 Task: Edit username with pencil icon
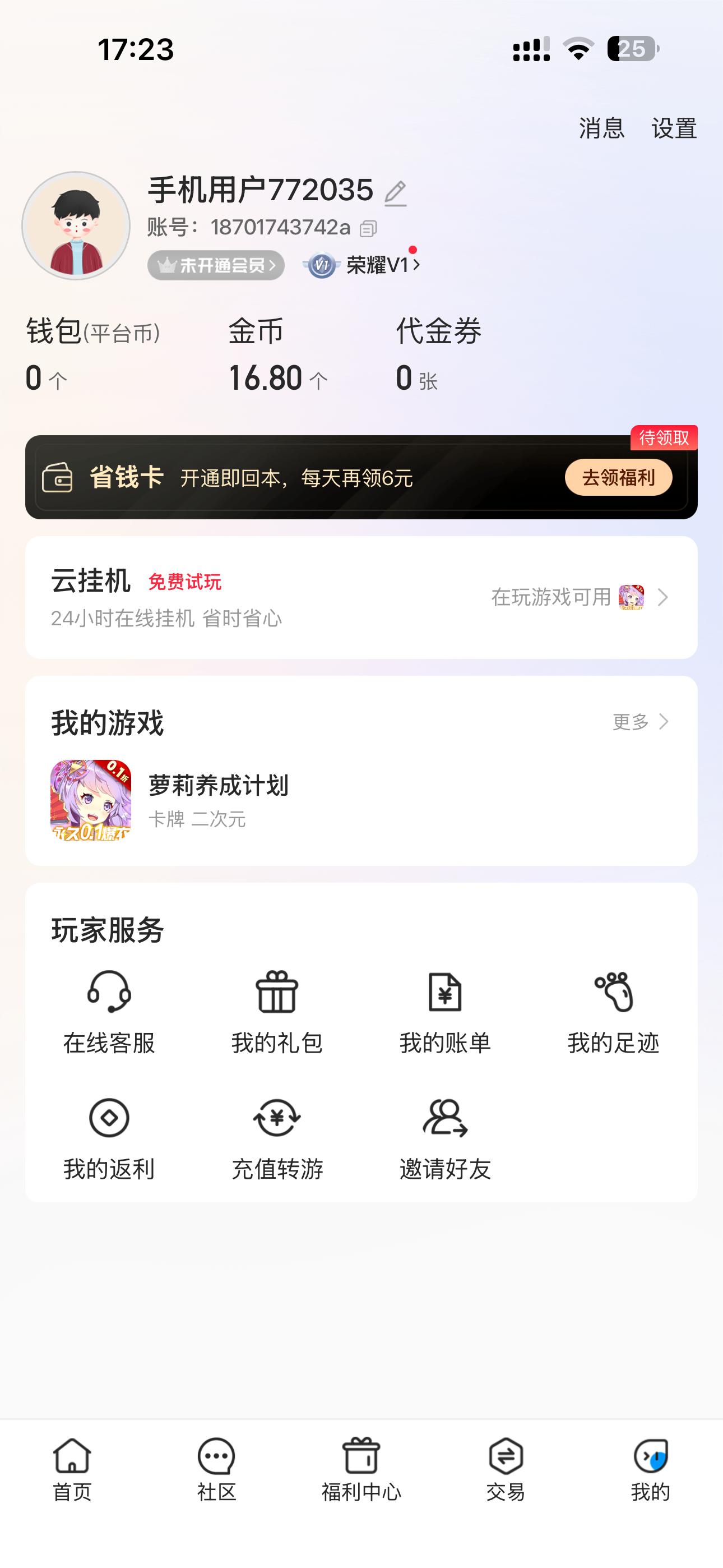point(396,193)
